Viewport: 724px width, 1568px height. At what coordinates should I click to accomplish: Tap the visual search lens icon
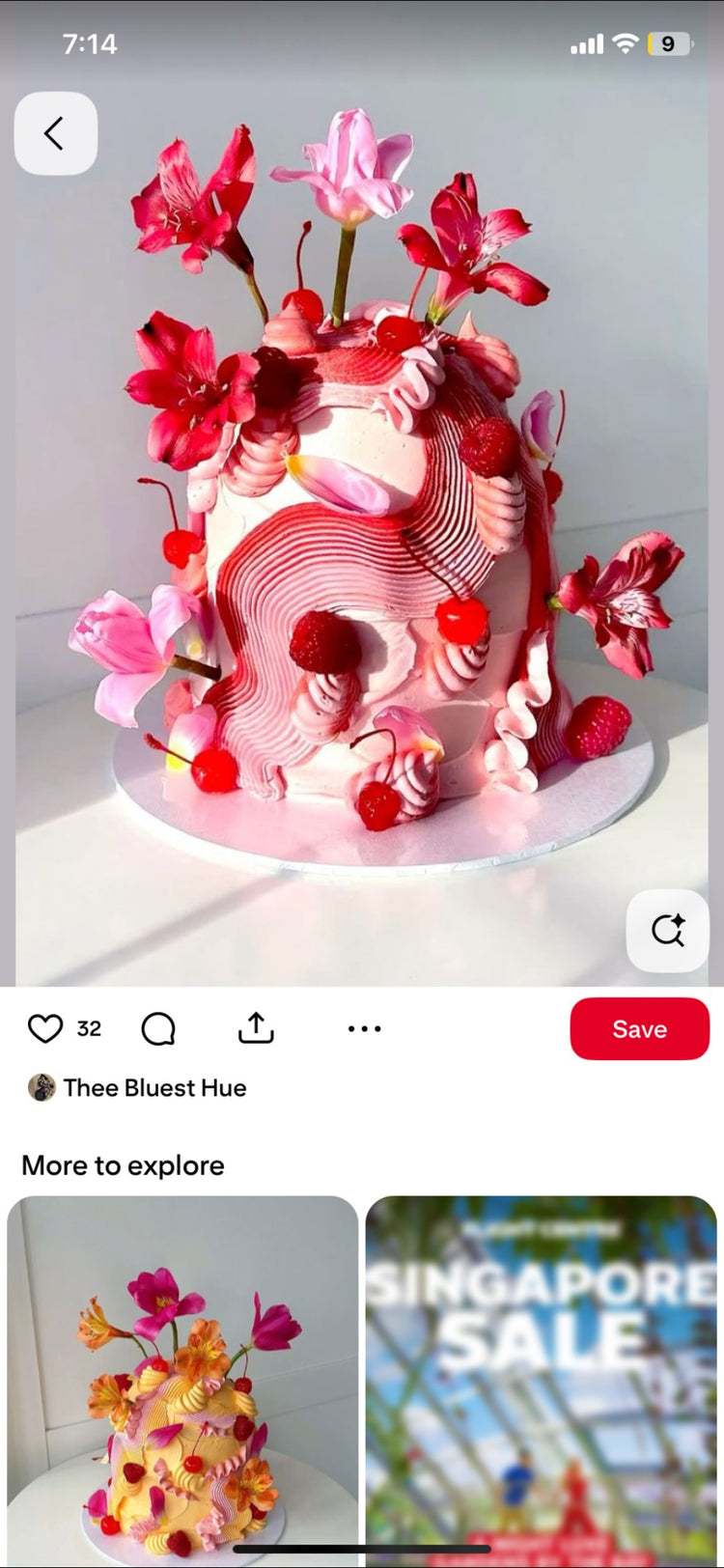[x=667, y=931]
